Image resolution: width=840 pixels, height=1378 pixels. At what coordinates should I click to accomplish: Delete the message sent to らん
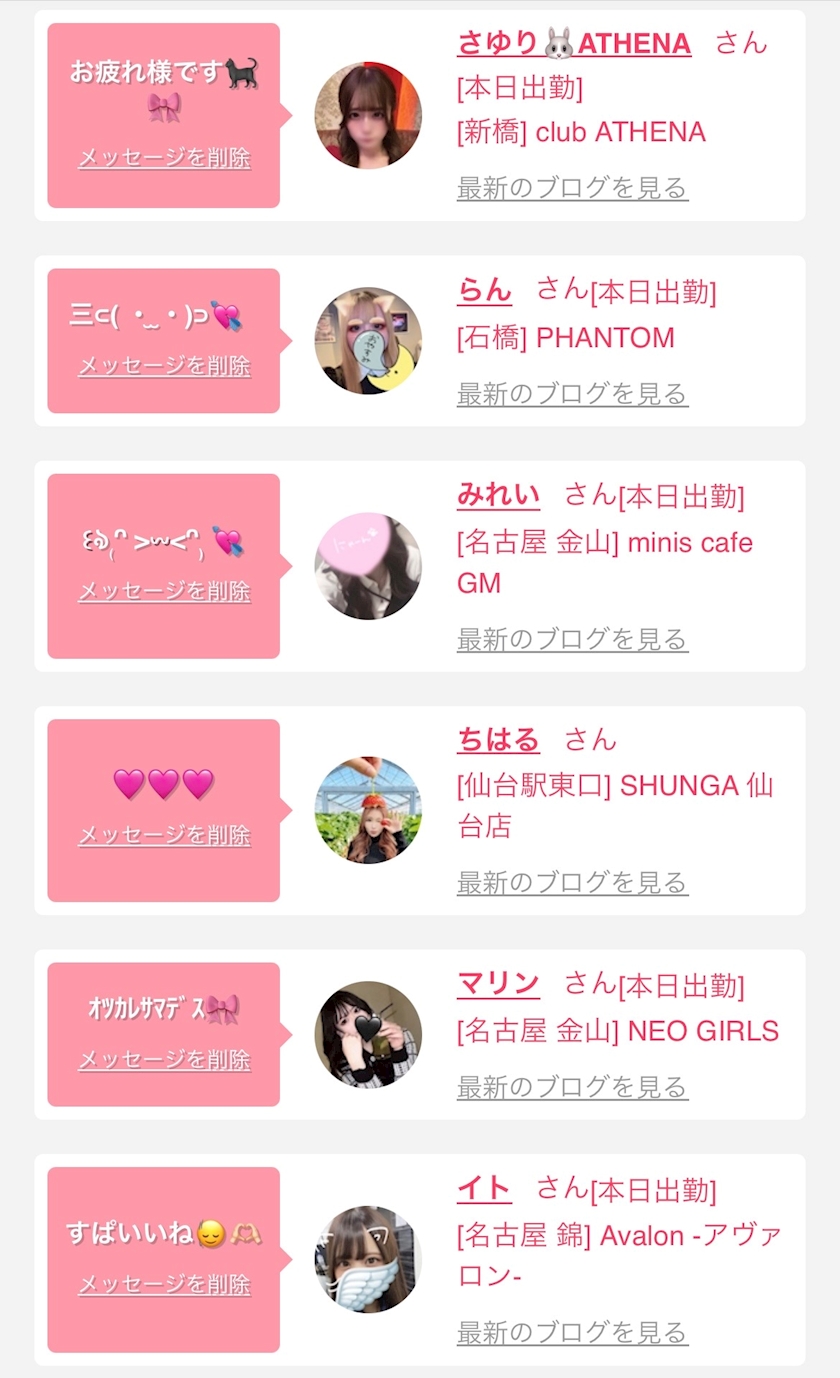click(x=164, y=366)
